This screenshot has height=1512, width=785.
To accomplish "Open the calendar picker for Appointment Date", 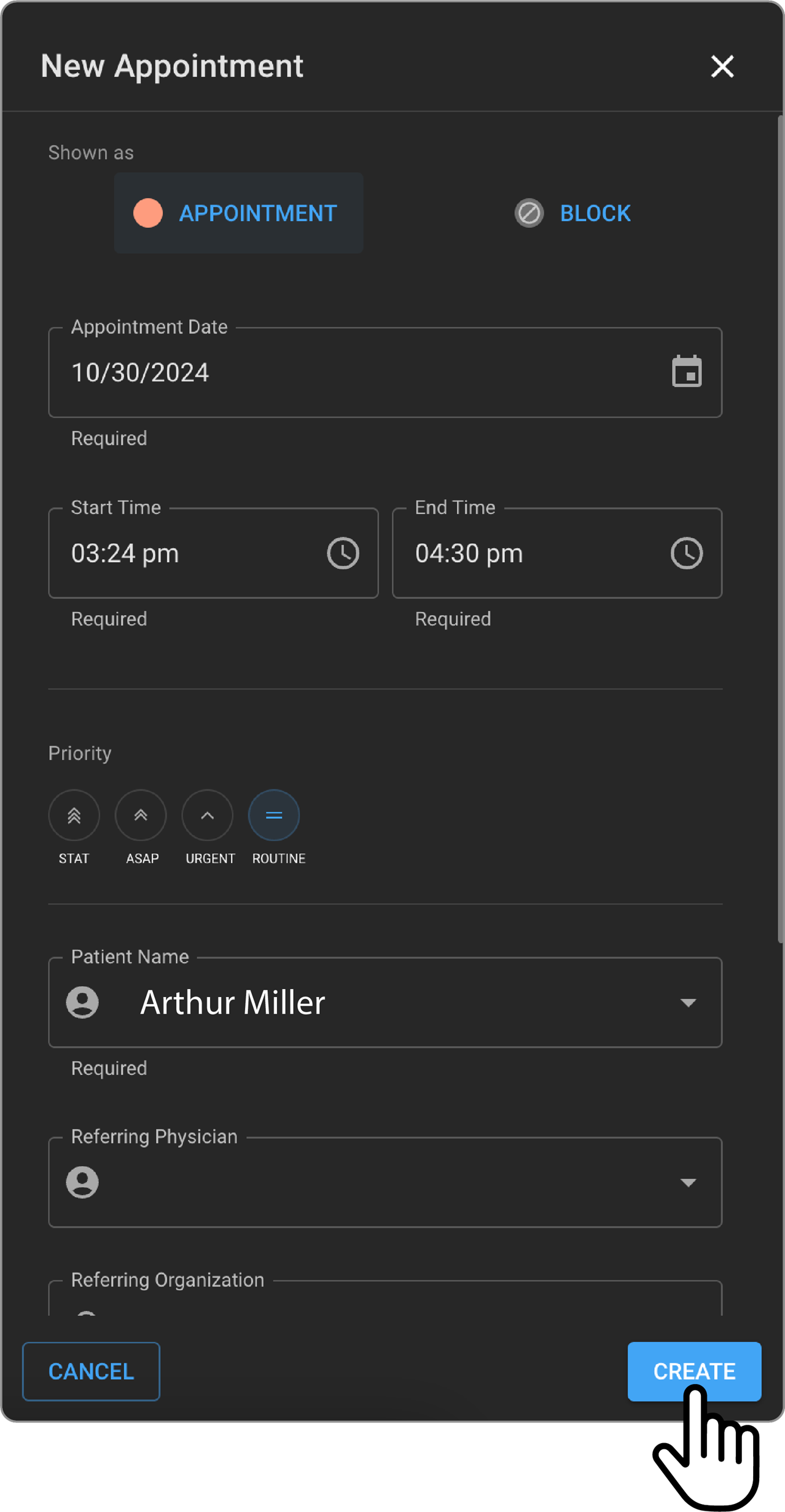I will [686, 372].
